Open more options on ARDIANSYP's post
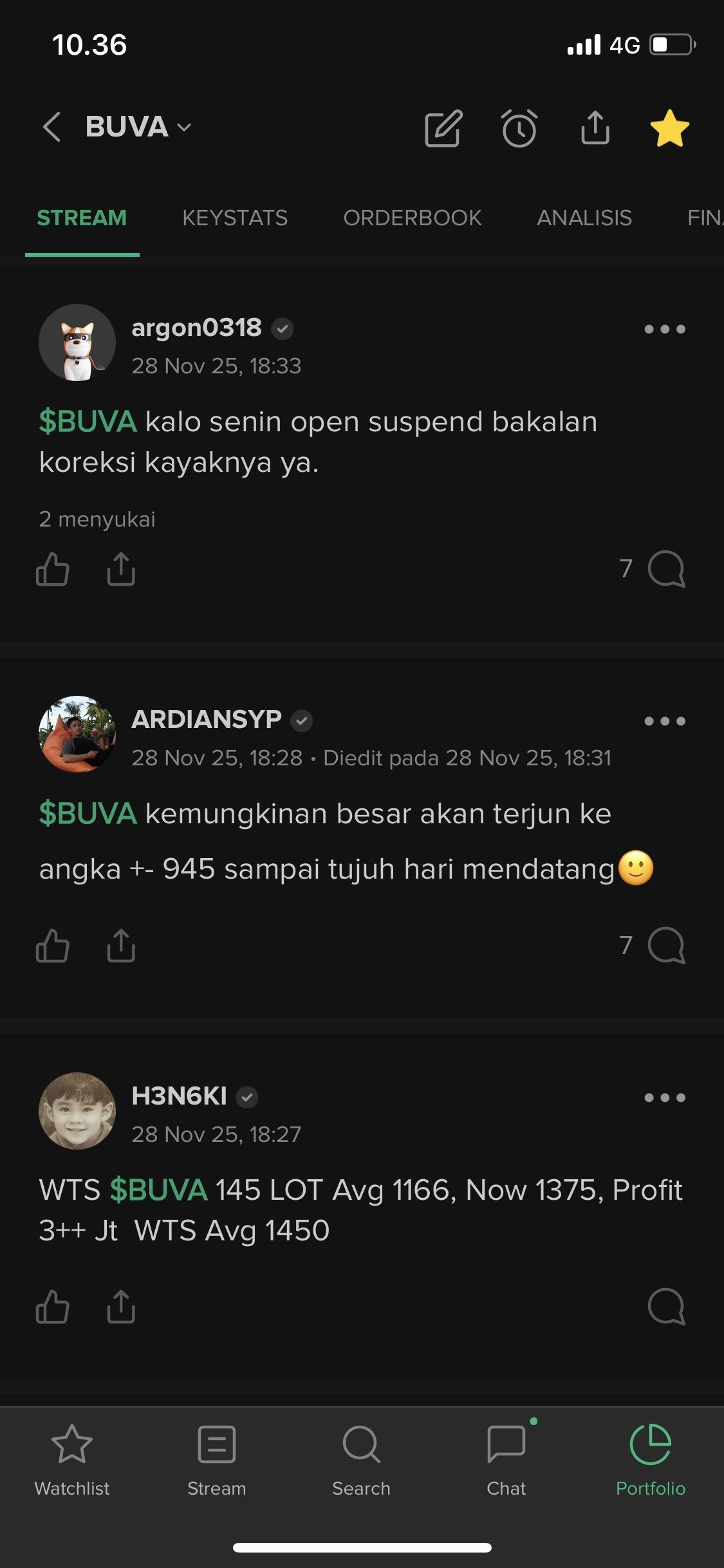Screen dimensions: 724x1568 tap(665, 721)
